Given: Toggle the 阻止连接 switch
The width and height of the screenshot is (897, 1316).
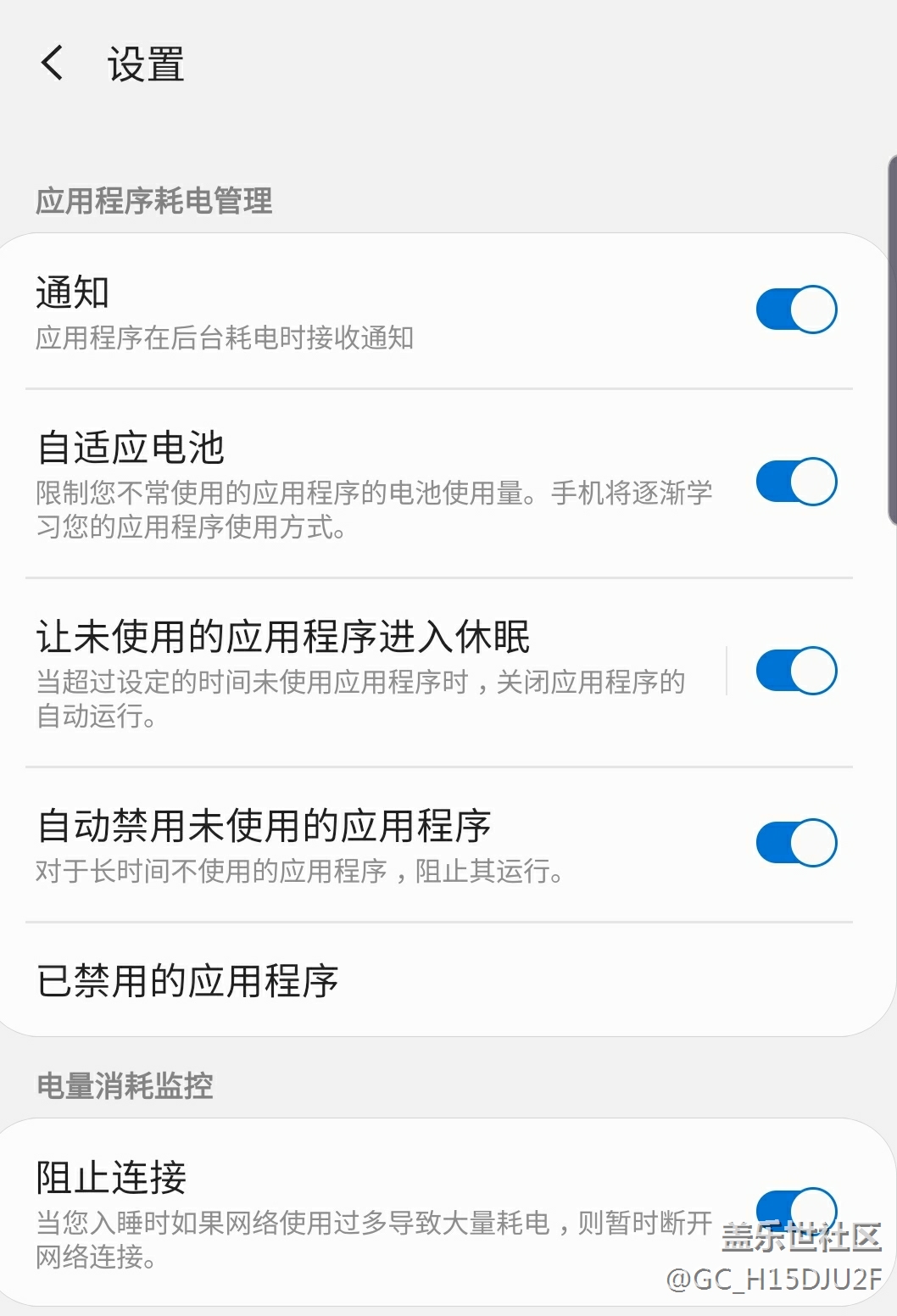Looking at the screenshot, I should [795, 1208].
